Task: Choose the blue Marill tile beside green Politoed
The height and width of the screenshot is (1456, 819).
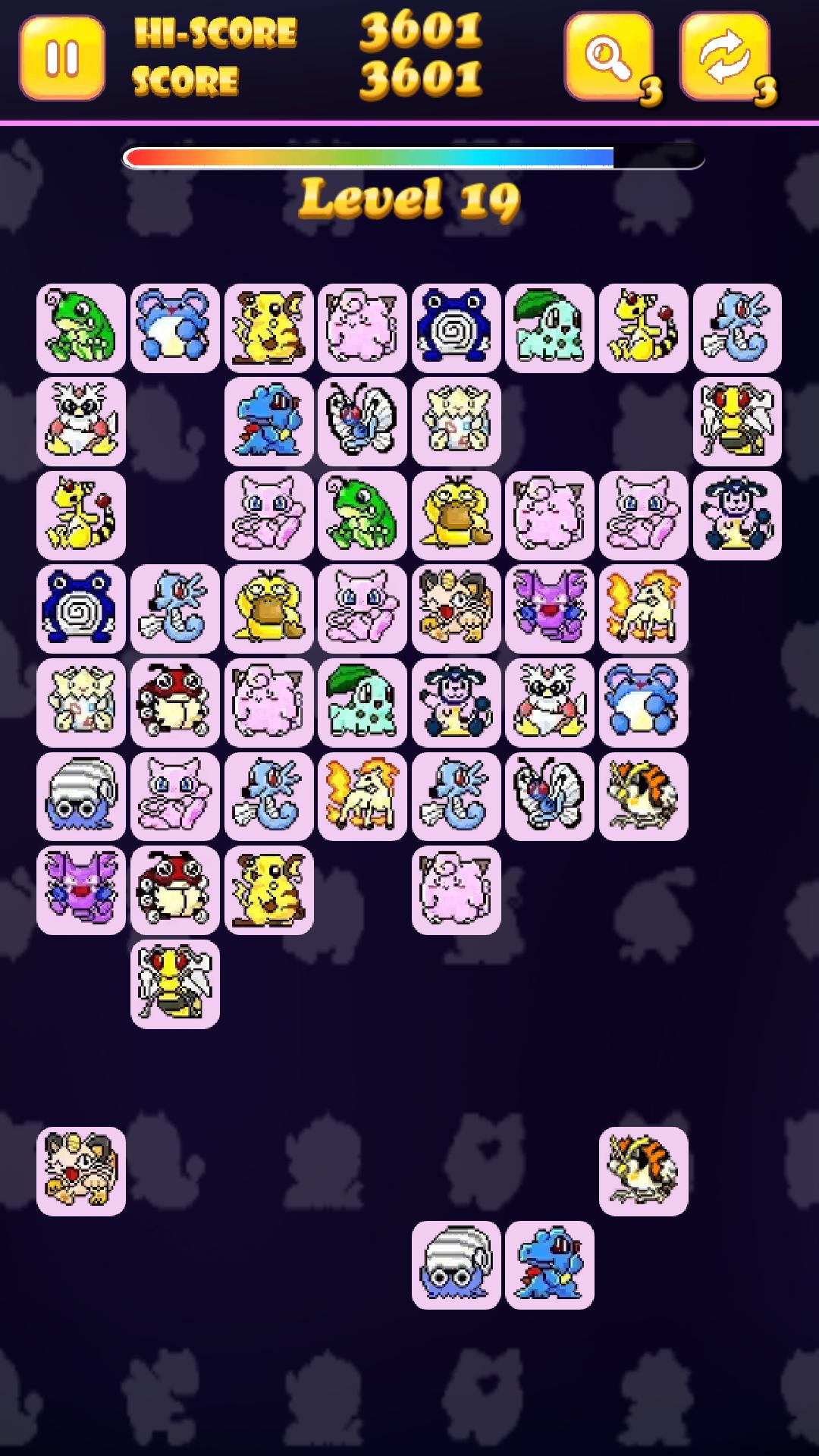Action: pos(175,328)
